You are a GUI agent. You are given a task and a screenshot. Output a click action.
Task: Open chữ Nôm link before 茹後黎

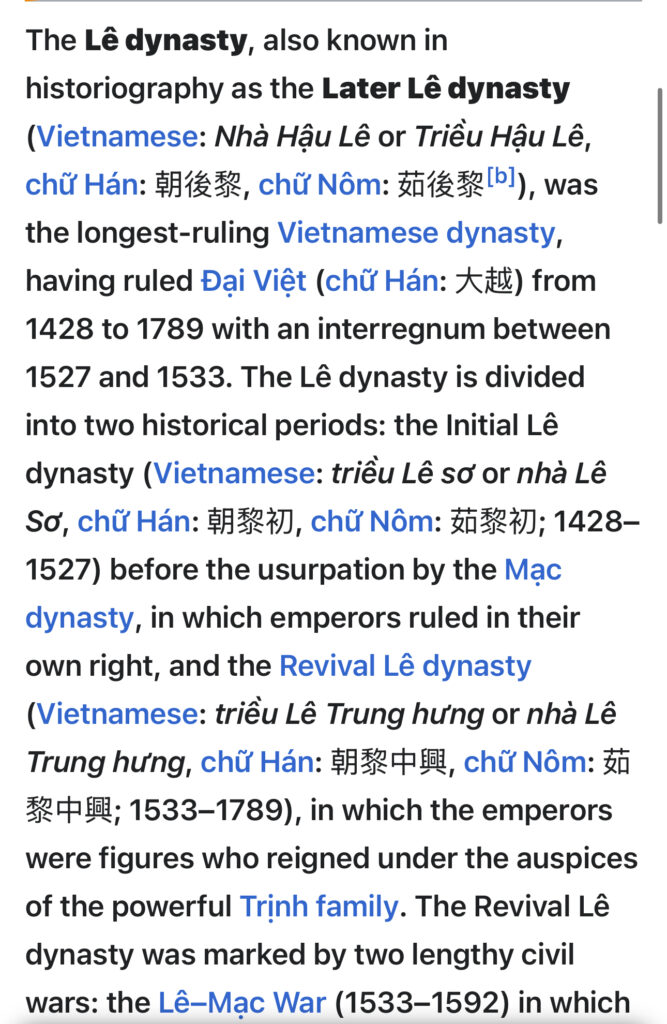point(320,185)
